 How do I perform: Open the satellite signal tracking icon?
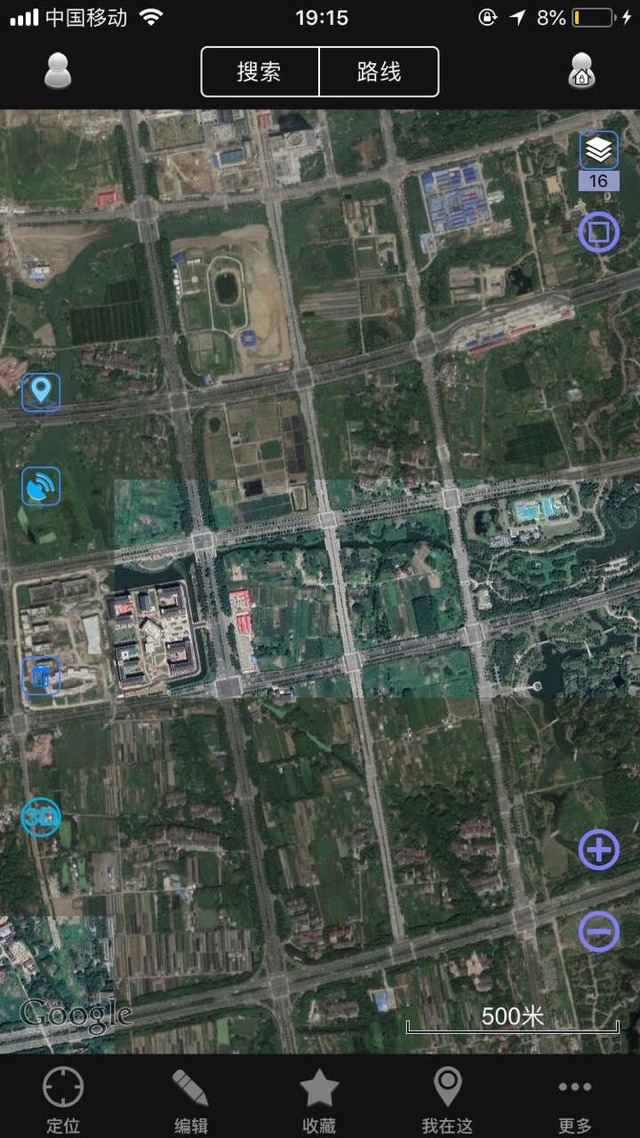point(41,486)
